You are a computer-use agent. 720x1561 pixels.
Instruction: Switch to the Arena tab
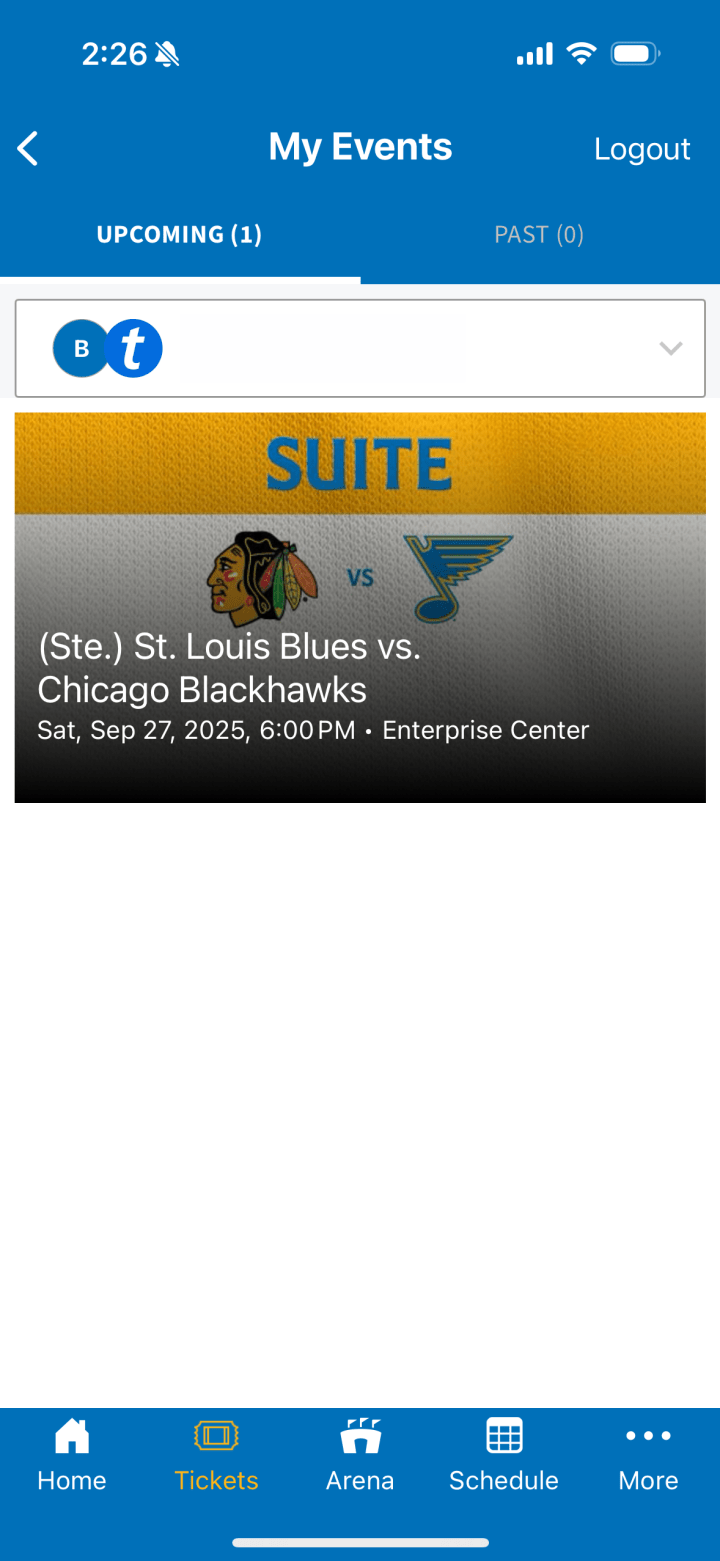click(360, 1455)
